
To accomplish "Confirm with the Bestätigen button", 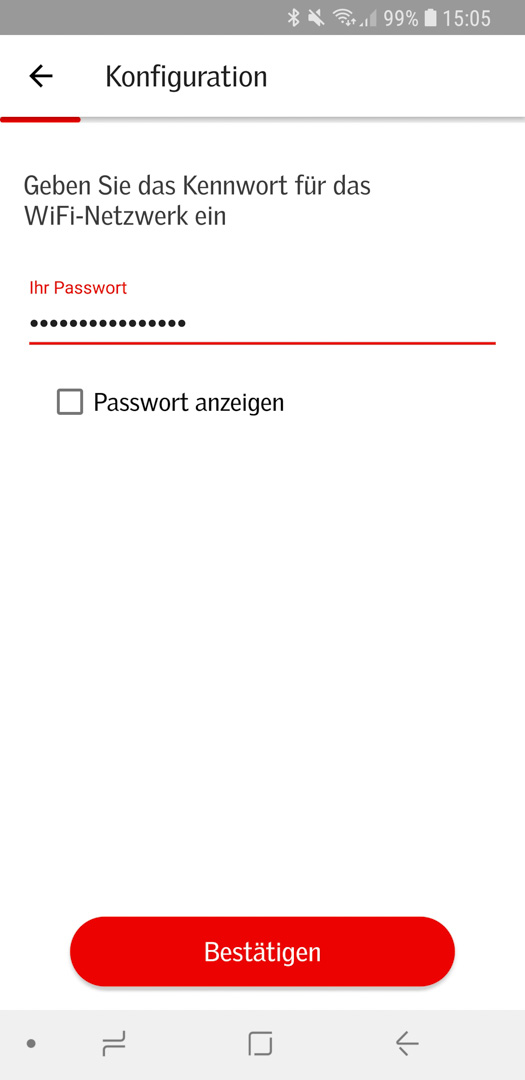I will point(262,951).
